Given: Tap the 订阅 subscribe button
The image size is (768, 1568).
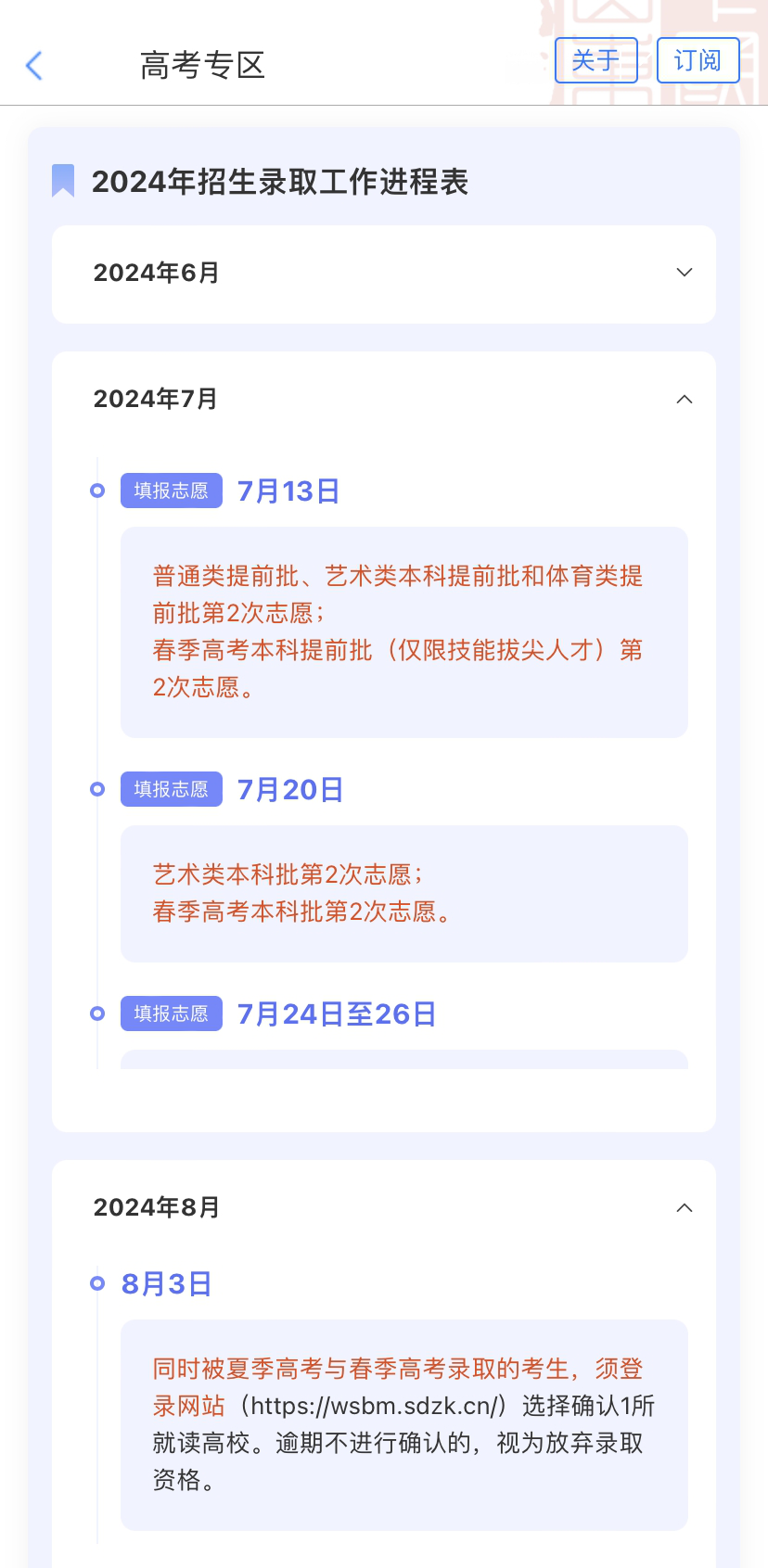Looking at the screenshot, I should (x=698, y=61).
